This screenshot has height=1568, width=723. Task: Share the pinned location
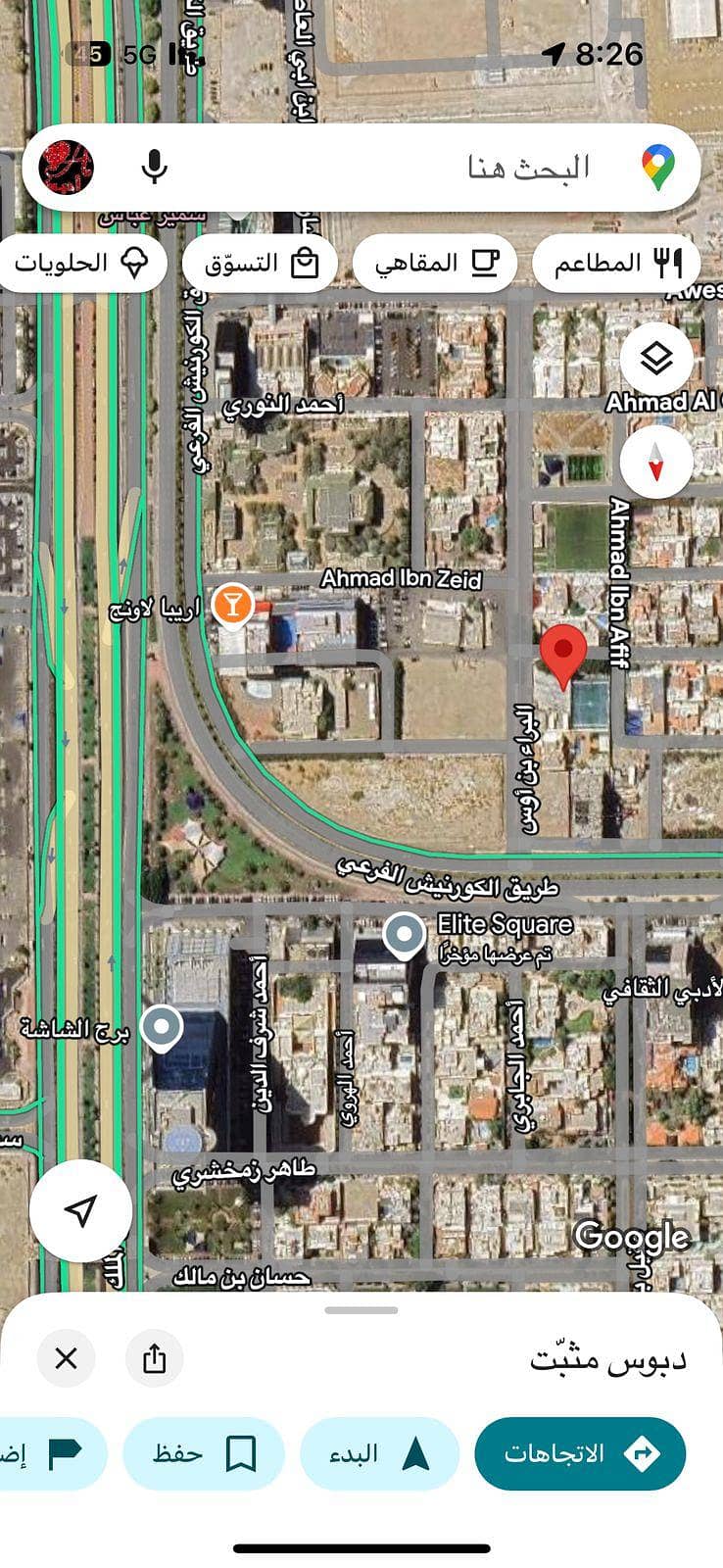point(154,1358)
